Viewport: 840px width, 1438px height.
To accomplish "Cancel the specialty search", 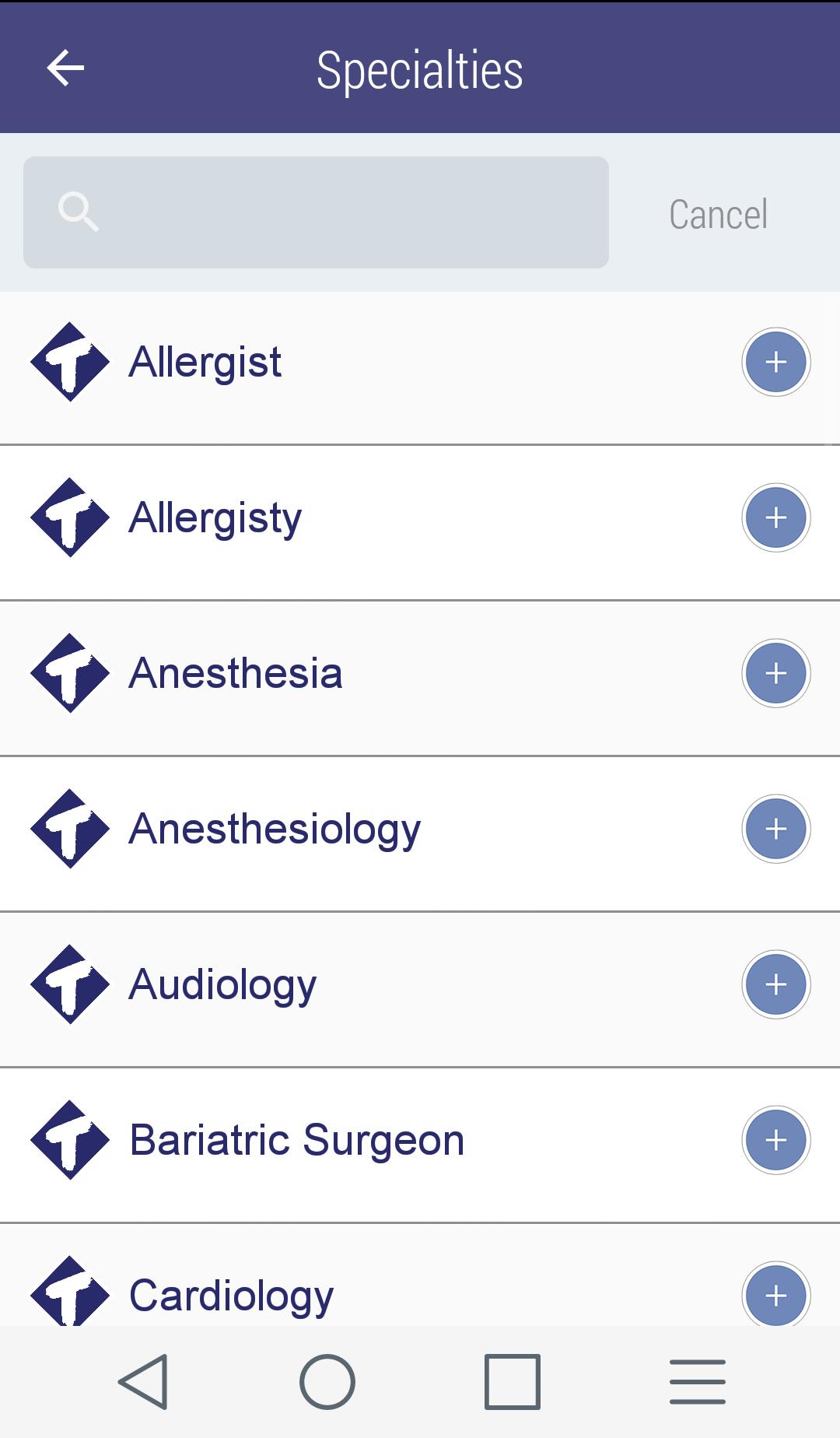I will click(x=718, y=214).
